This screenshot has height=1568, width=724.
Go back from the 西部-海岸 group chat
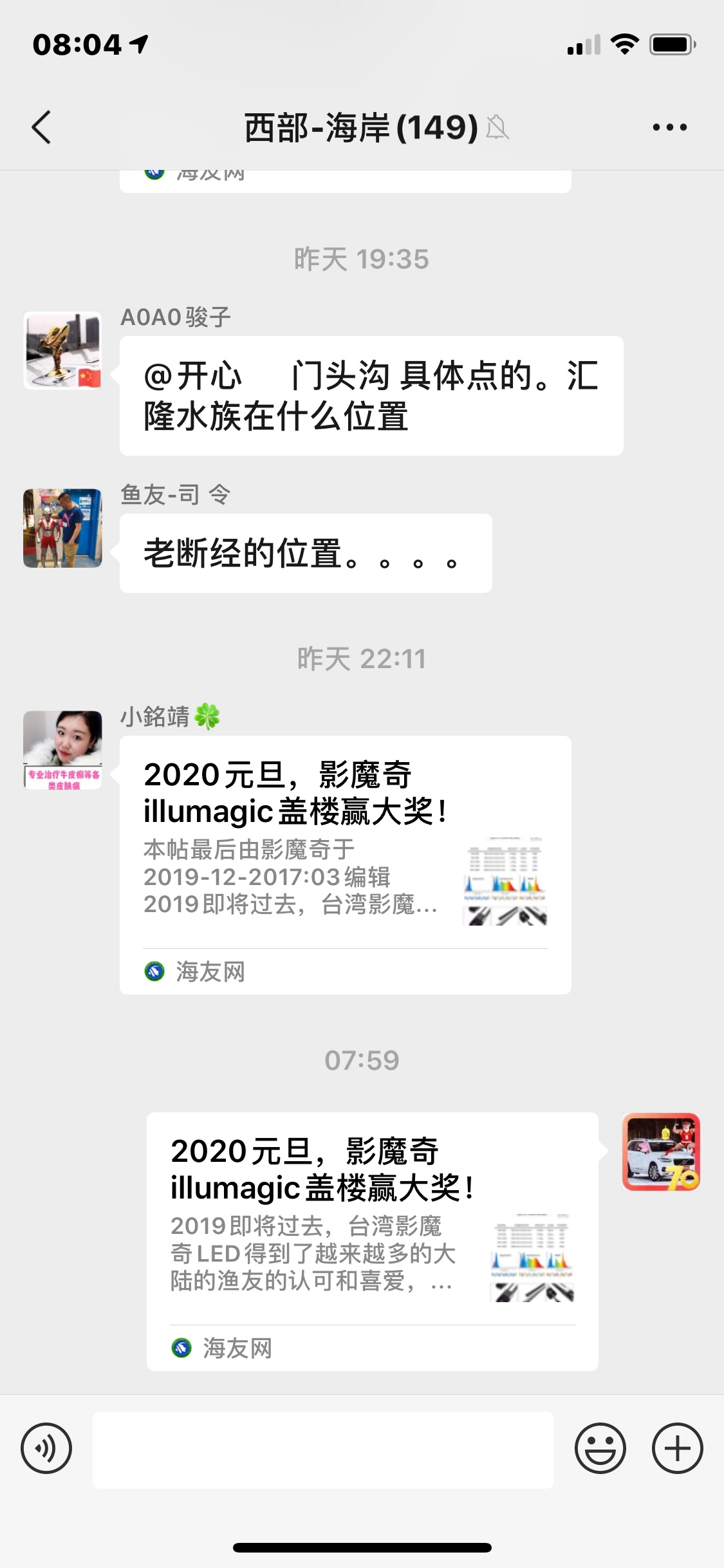click(41, 127)
